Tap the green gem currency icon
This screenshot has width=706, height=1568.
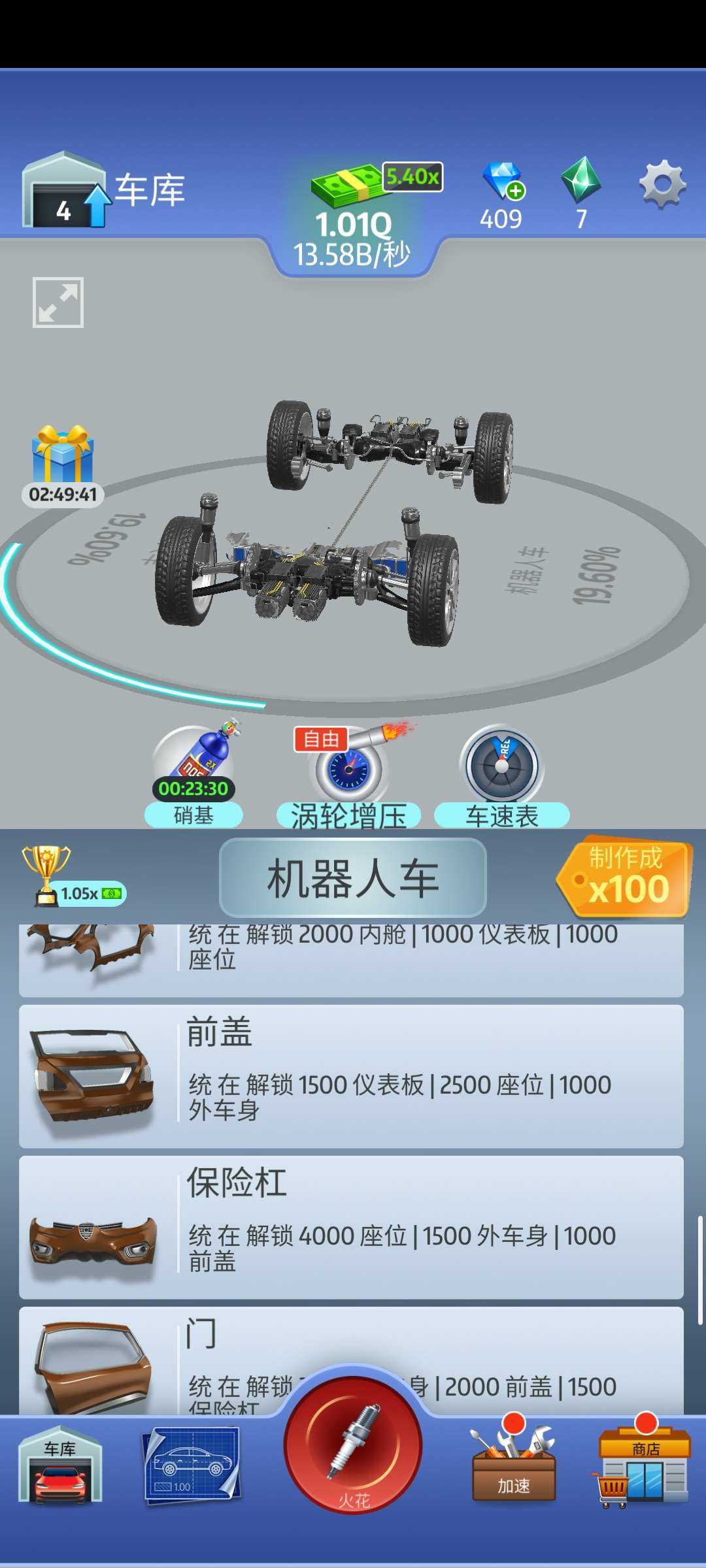click(x=580, y=180)
